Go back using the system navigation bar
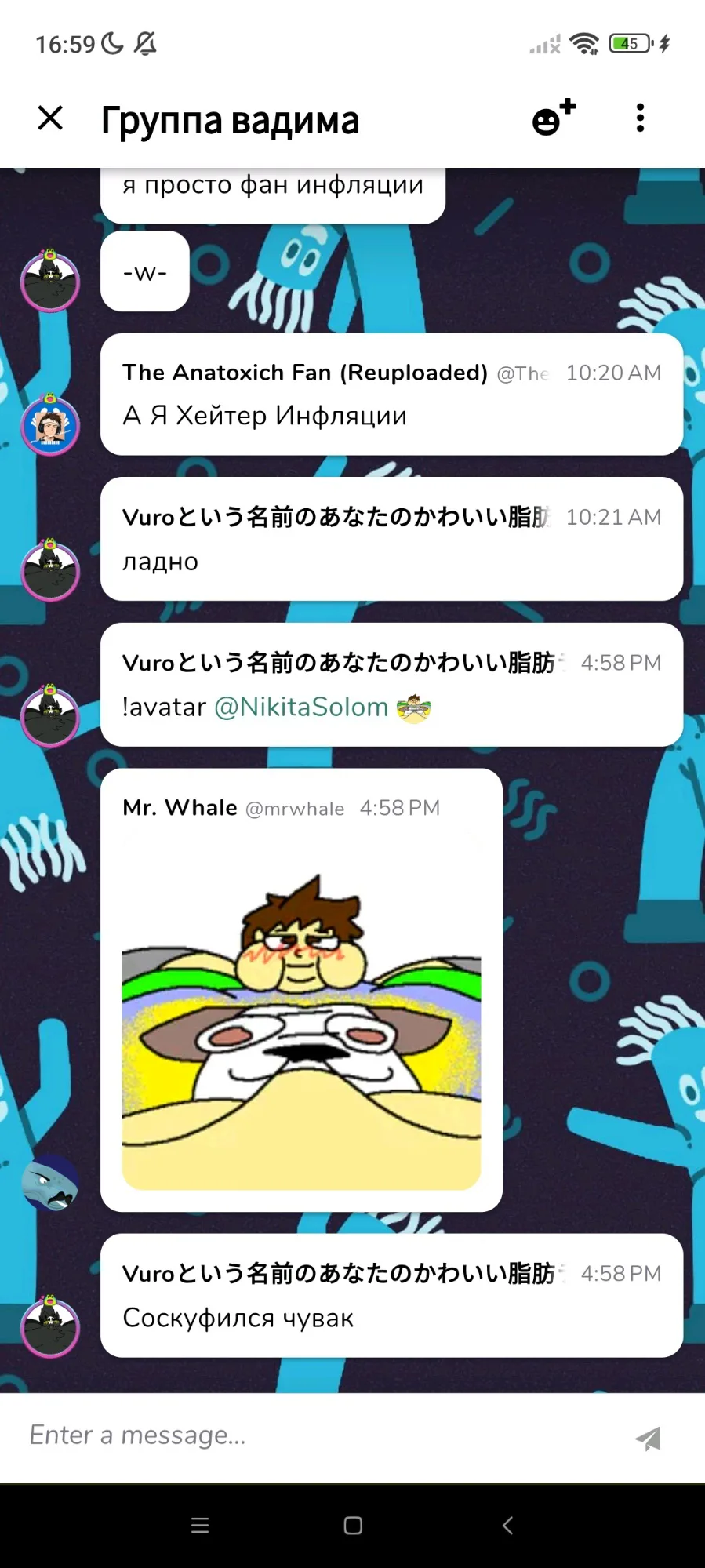 coord(507,1526)
